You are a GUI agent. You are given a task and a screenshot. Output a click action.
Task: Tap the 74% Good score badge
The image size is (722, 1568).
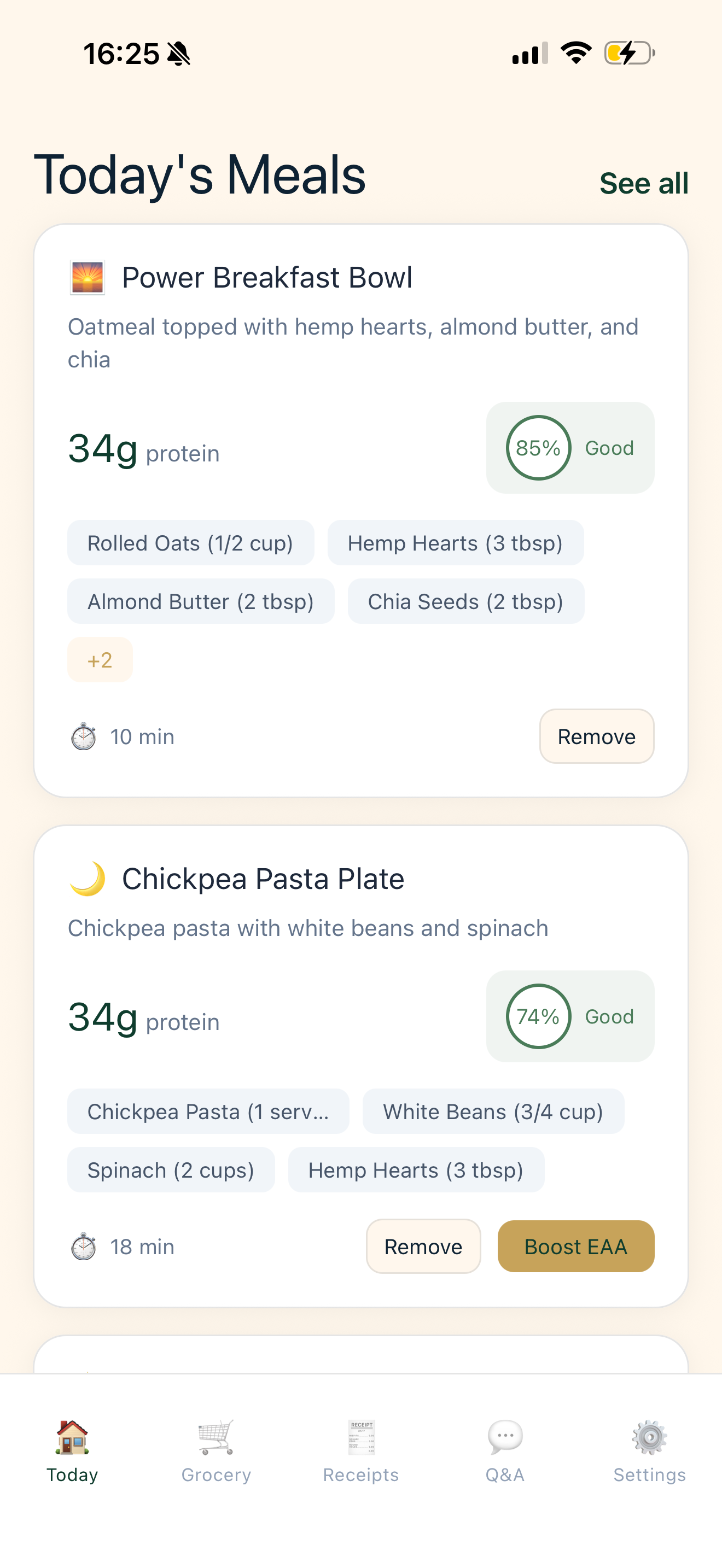[569, 1016]
